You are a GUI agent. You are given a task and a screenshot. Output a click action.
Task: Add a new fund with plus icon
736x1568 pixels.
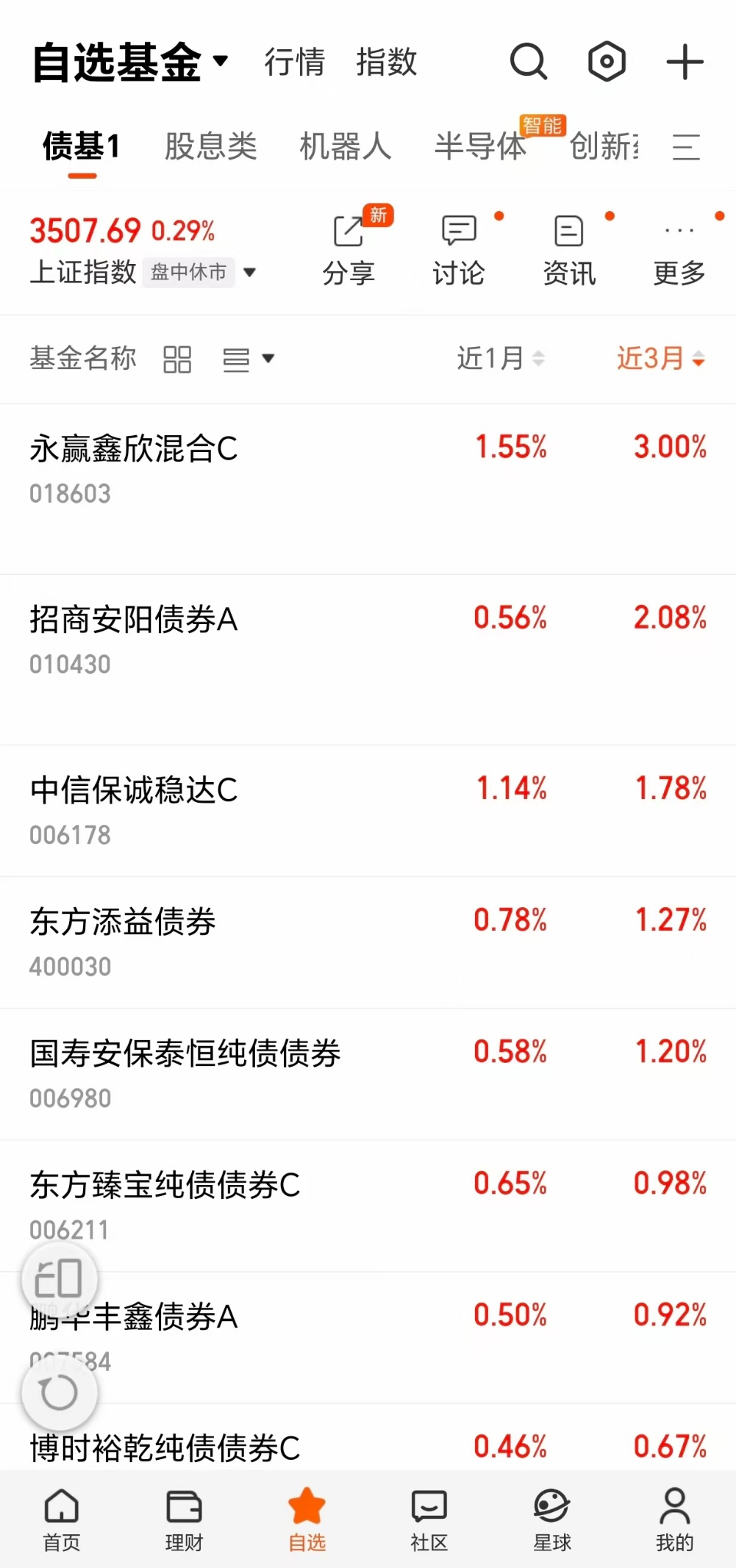click(685, 62)
